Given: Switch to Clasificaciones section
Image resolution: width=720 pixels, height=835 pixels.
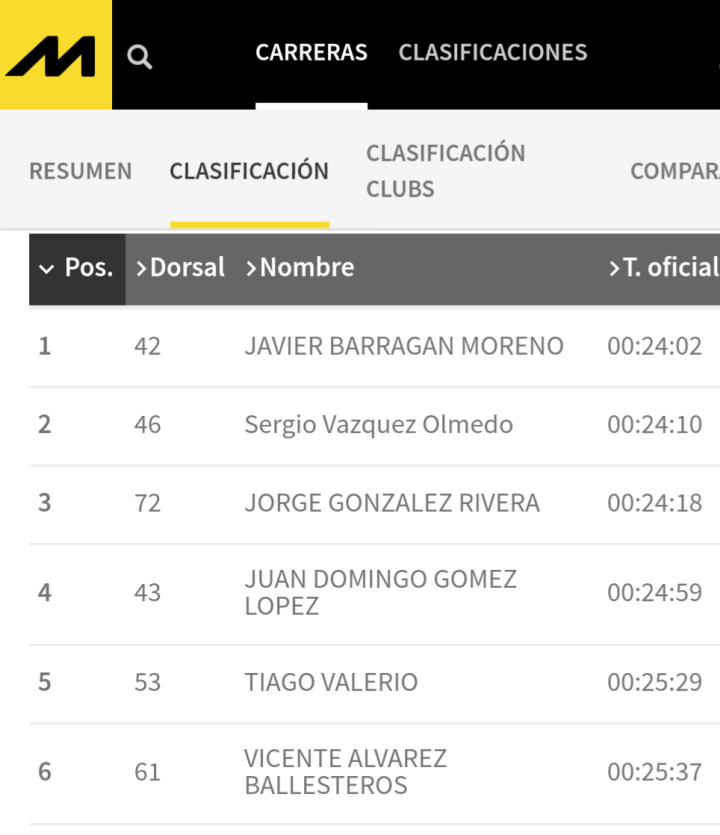Looking at the screenshot, I should [493, 53].
